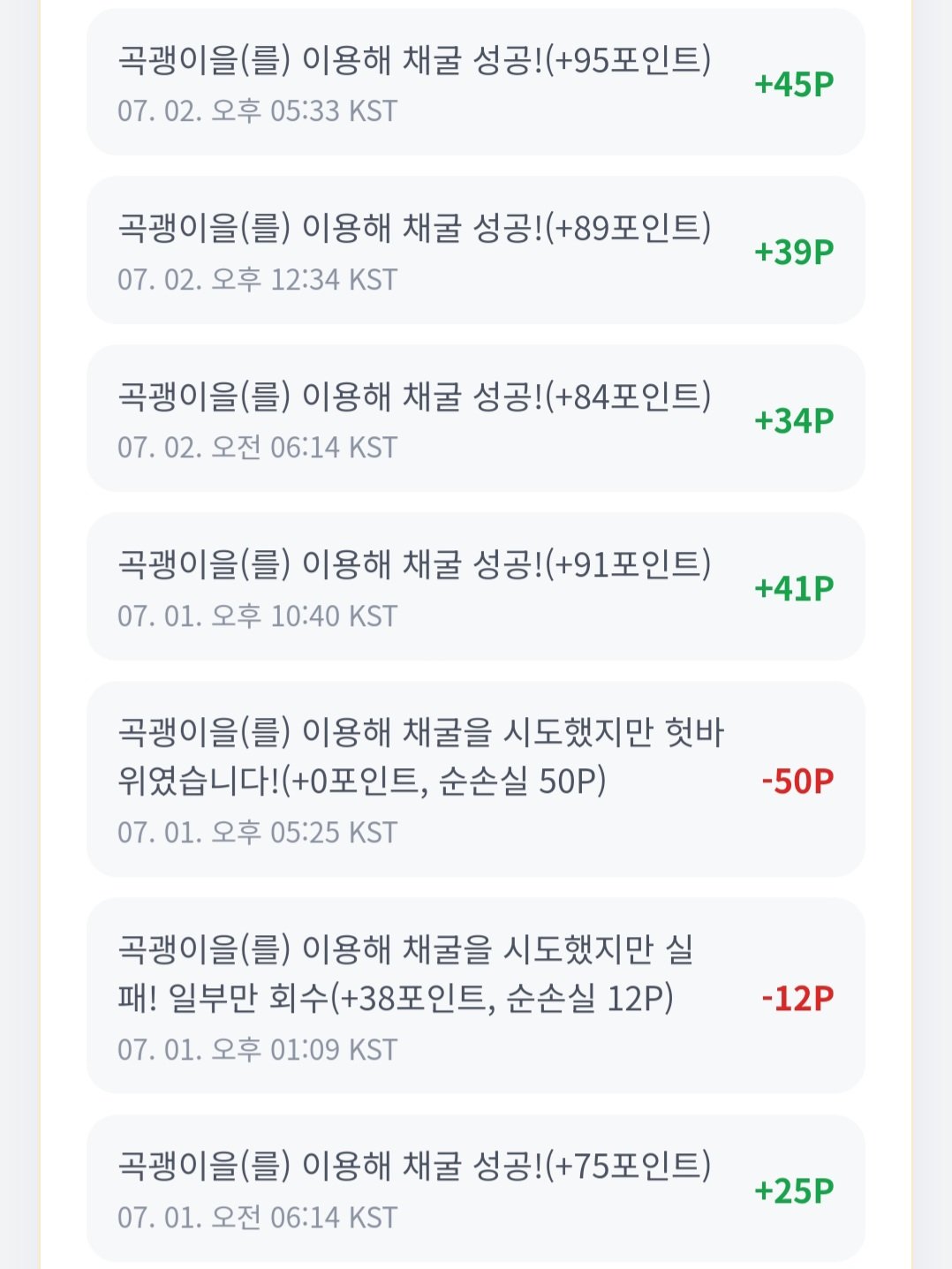The width and height of the screenshot is (952, 1269).
Task: Open the +39P mining entry from 12:34
Action: (475, 251)
